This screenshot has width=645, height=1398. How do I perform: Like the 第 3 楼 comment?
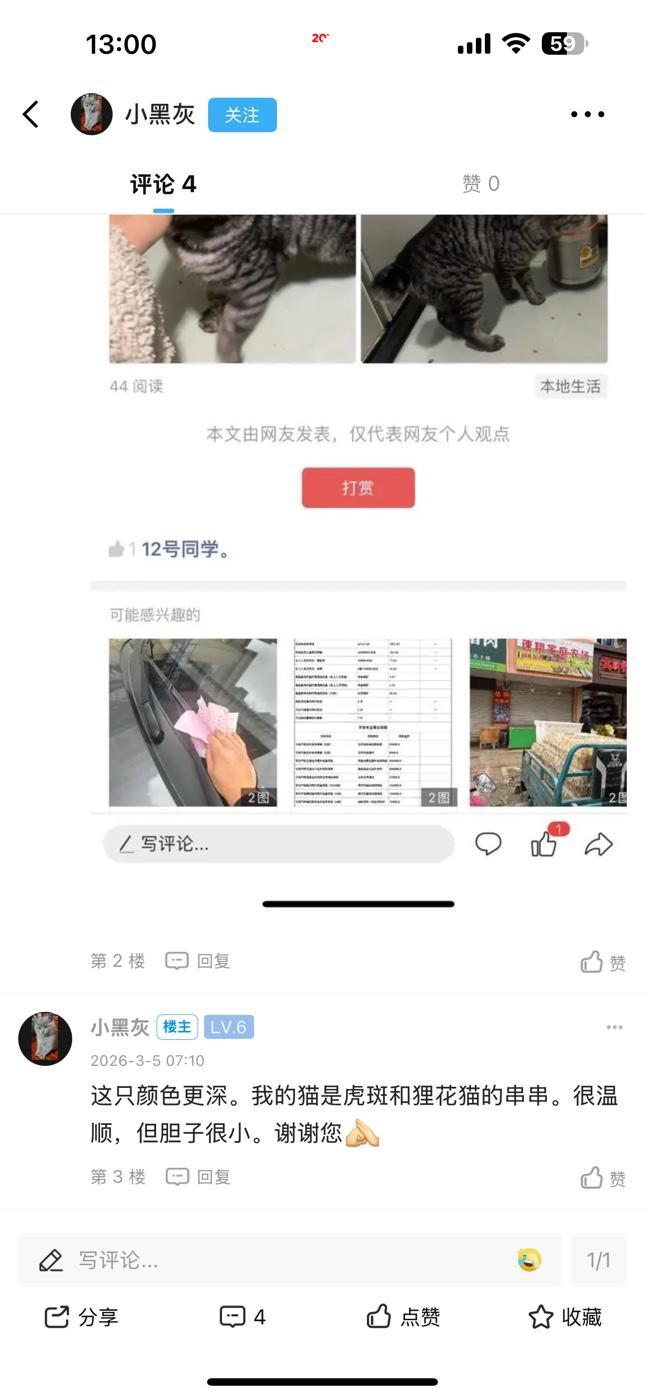(x=603, y=1178)
